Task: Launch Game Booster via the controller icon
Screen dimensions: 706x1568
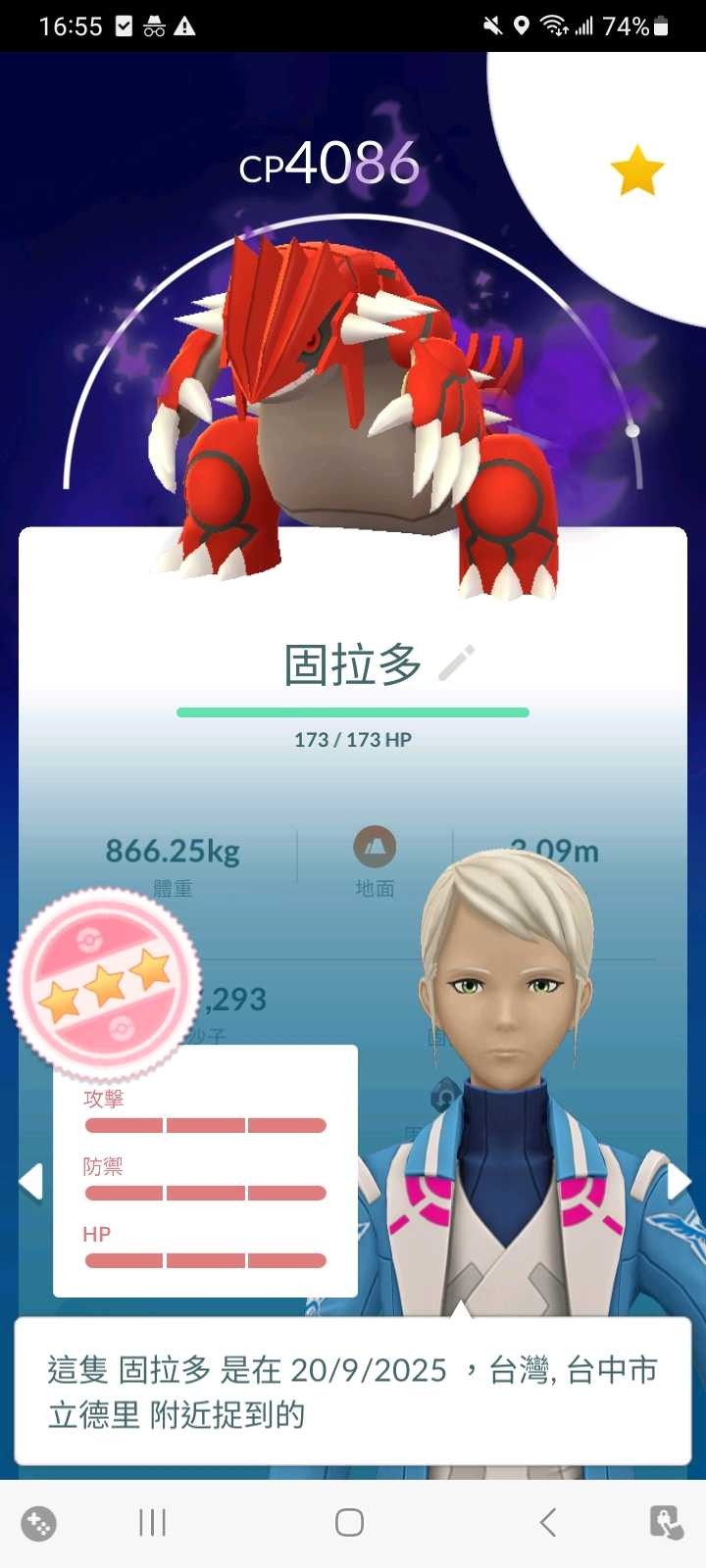Action: (x=39, y=1523)
